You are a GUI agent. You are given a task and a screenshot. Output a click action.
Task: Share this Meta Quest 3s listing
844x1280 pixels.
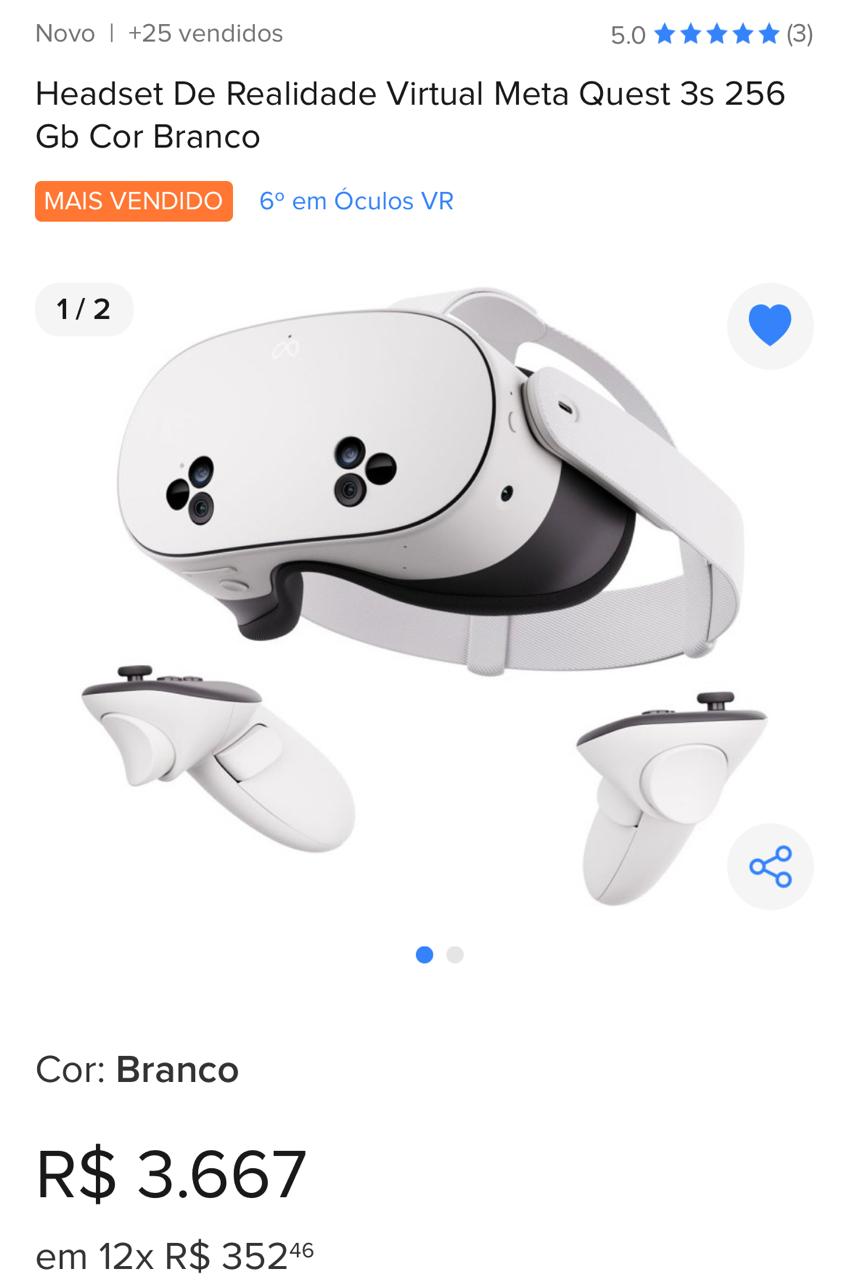click(x=769, y=866)
